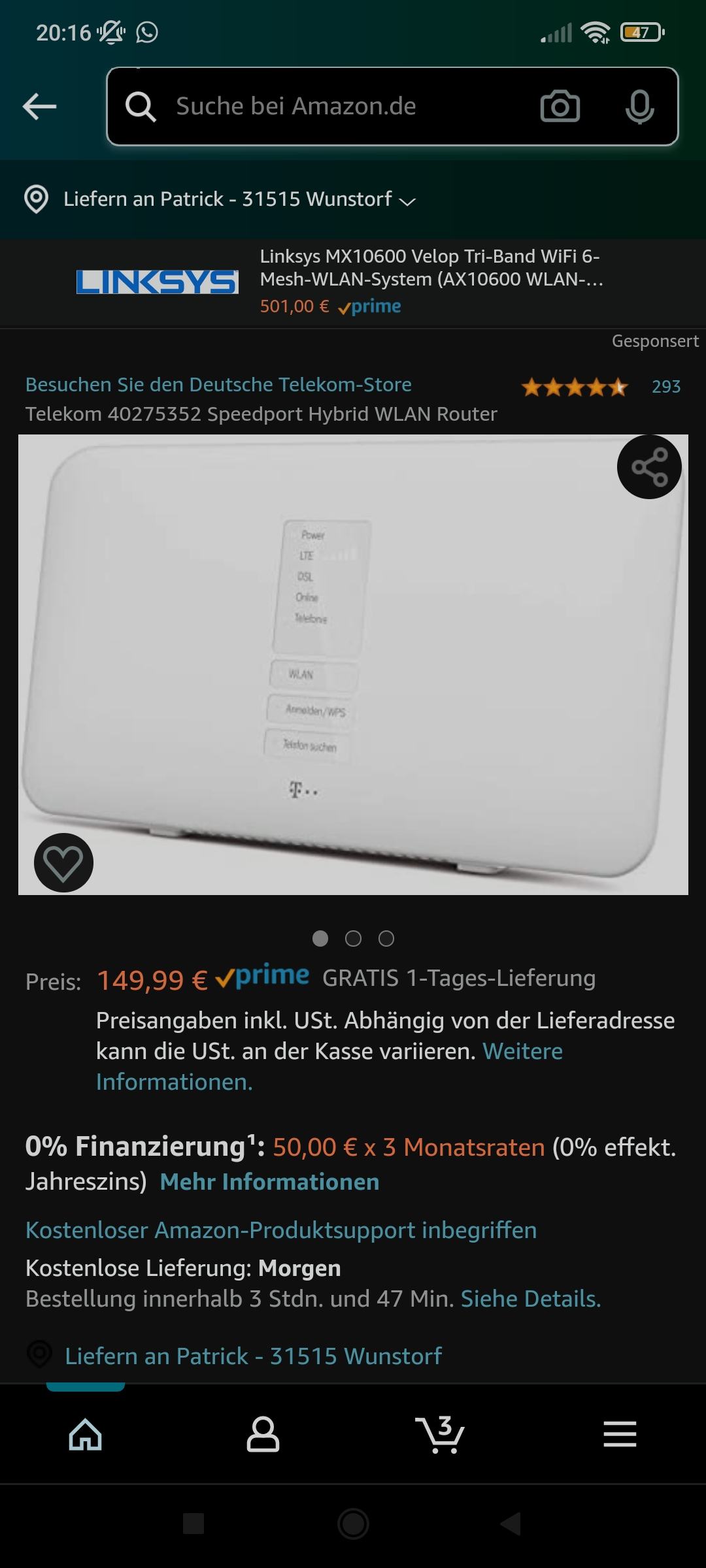Share this Speedport router product
This screenshot has height=1568, width=706.
649,467
